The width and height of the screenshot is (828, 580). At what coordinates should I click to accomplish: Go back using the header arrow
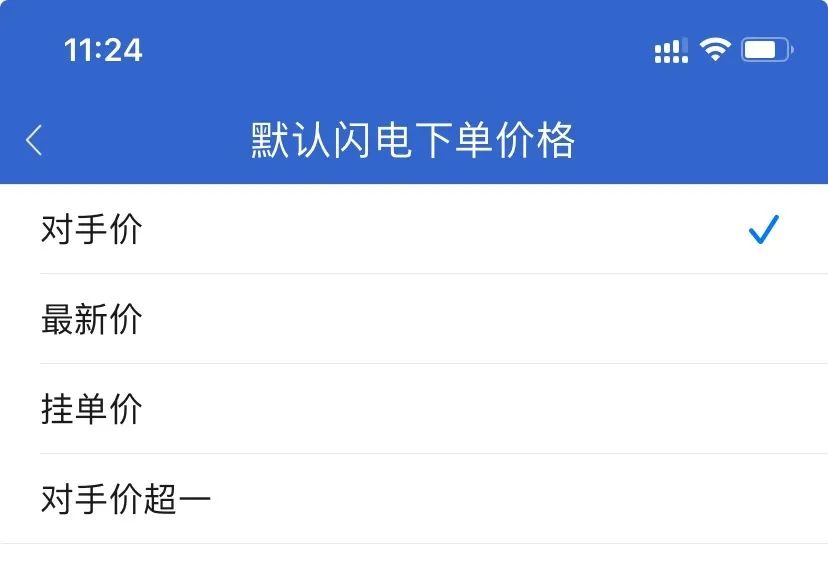(34, 140)
